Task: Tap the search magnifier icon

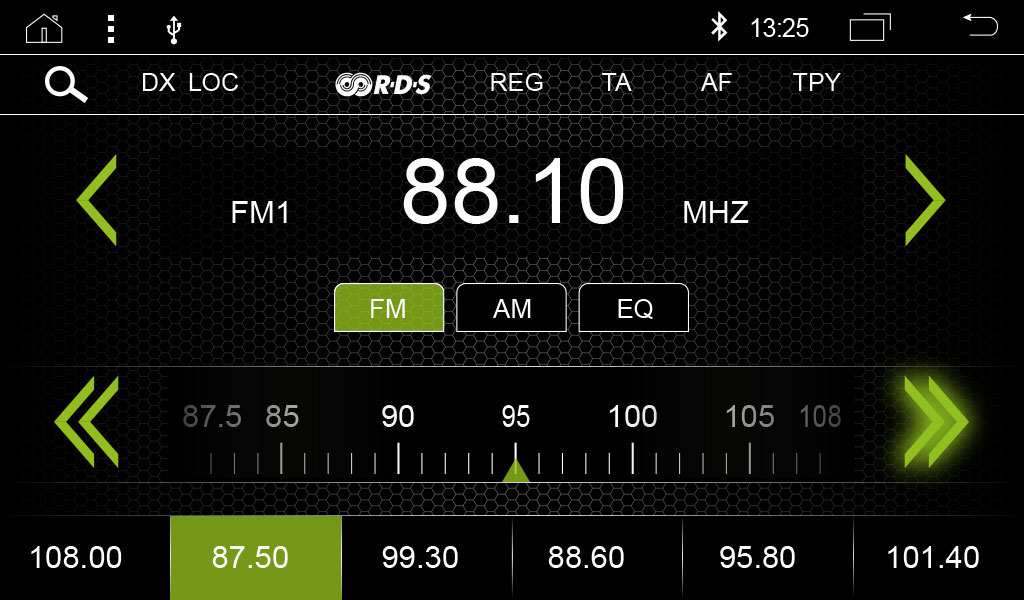Action: pyautogui.click(x=66, y=84)
